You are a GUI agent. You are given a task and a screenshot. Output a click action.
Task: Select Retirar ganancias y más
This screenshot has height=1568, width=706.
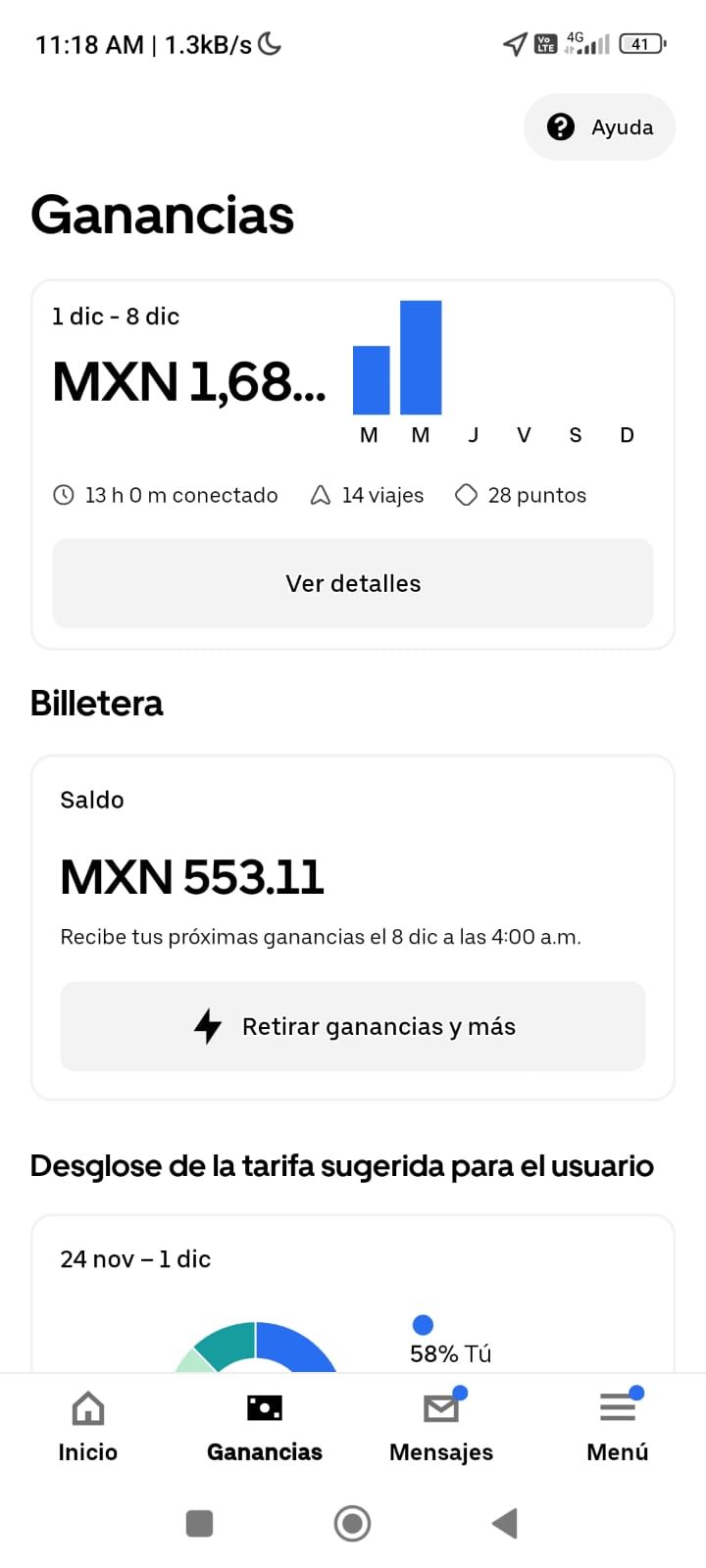pos(353,1026)
